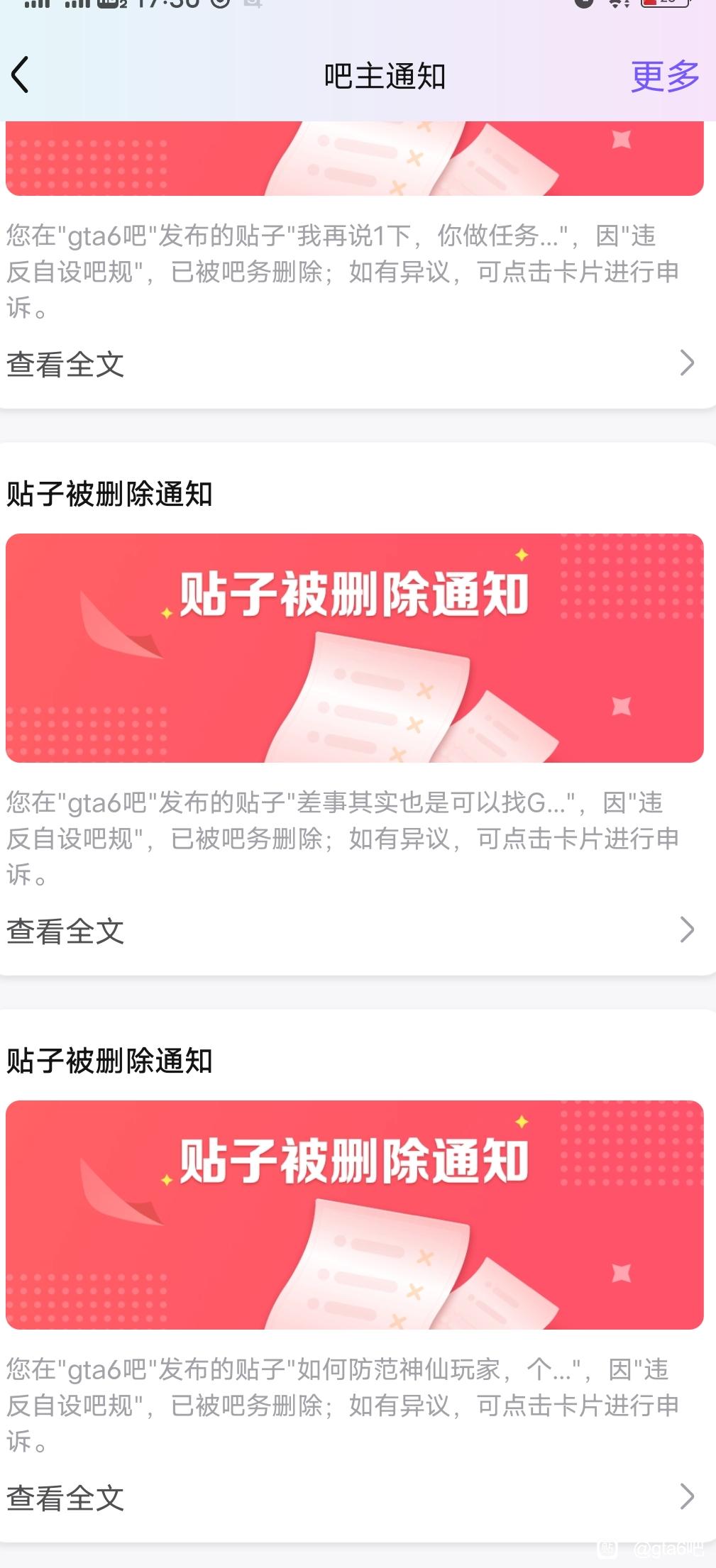Go back using the top-left arrow

pos(21,75)
